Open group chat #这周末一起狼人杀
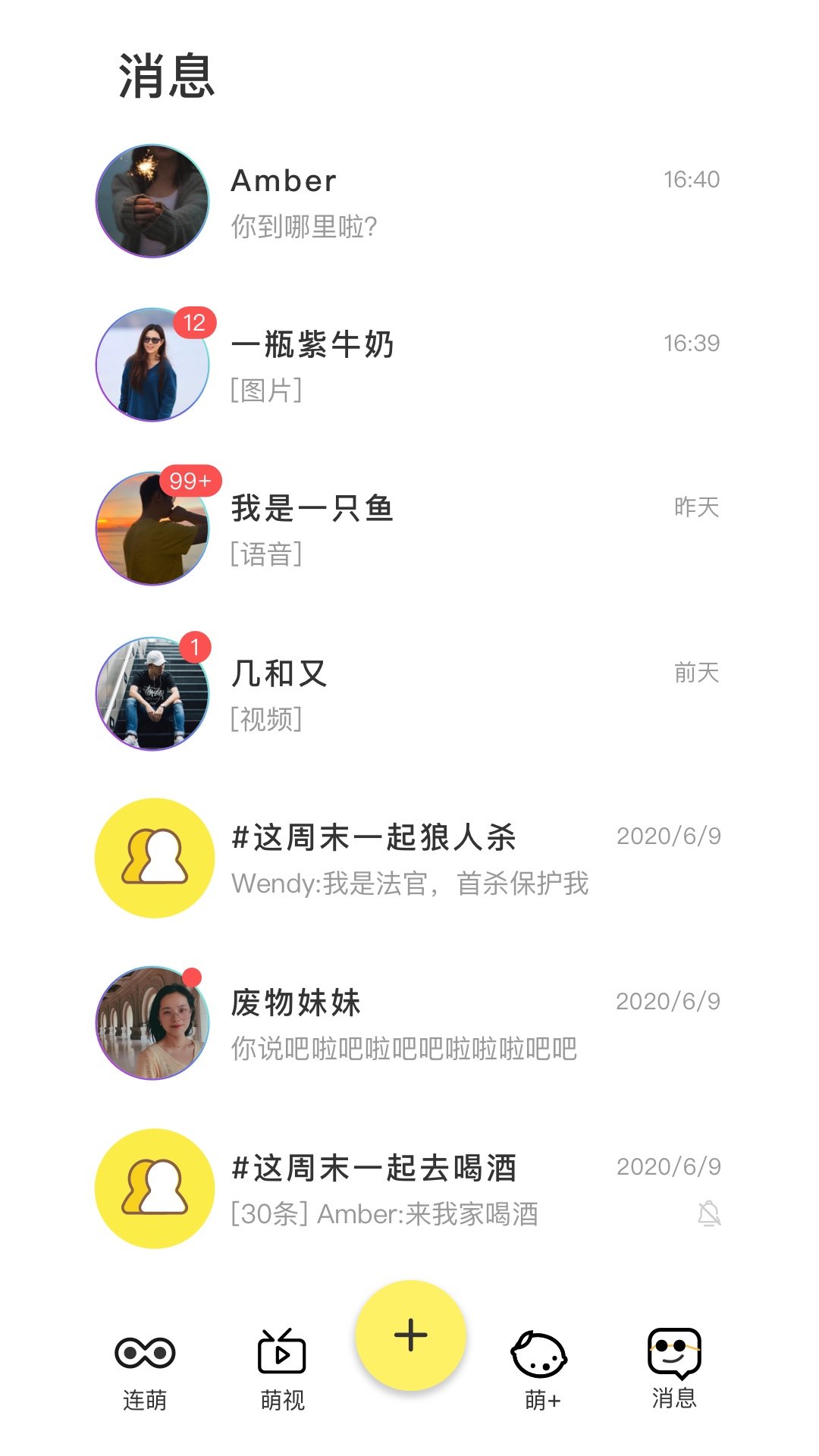The width and height of the screenshot is (819, 1456). (409, 858)
